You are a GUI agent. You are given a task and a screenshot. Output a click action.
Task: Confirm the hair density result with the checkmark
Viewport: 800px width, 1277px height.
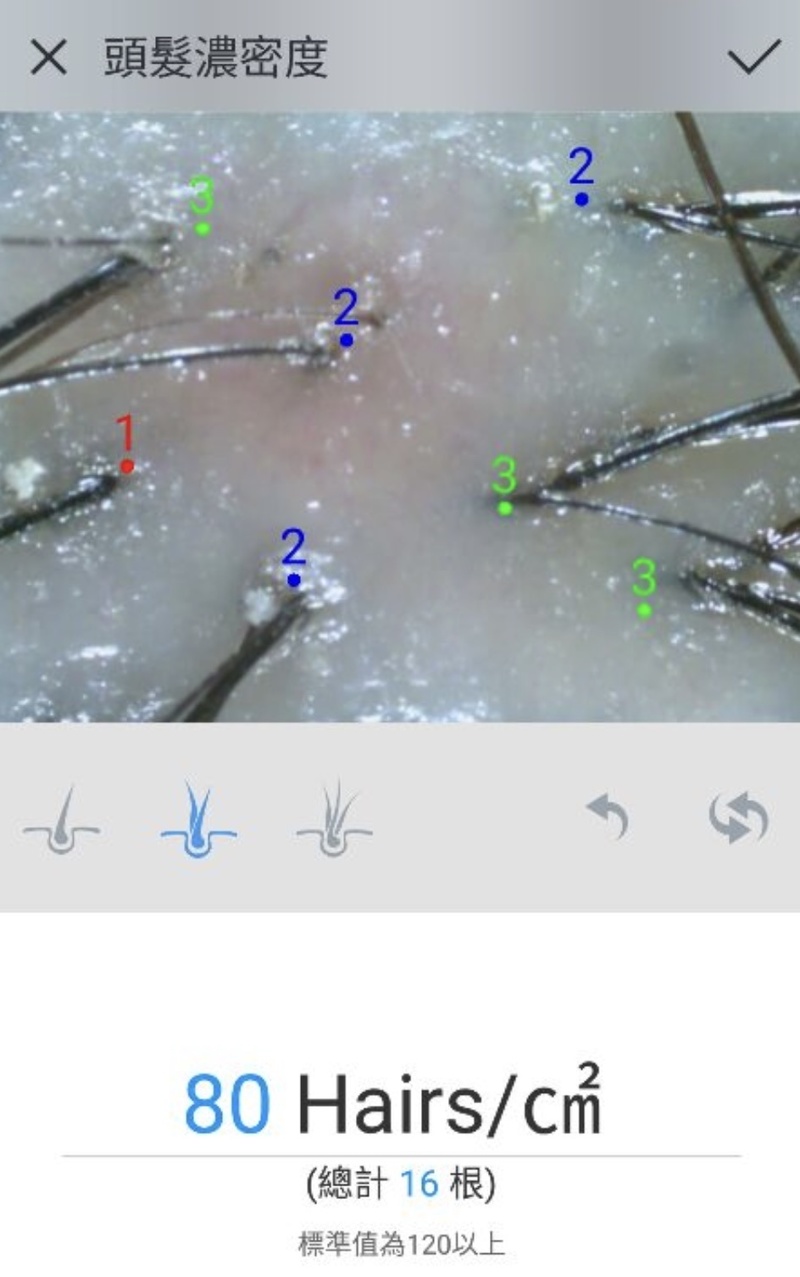point(752,58)
